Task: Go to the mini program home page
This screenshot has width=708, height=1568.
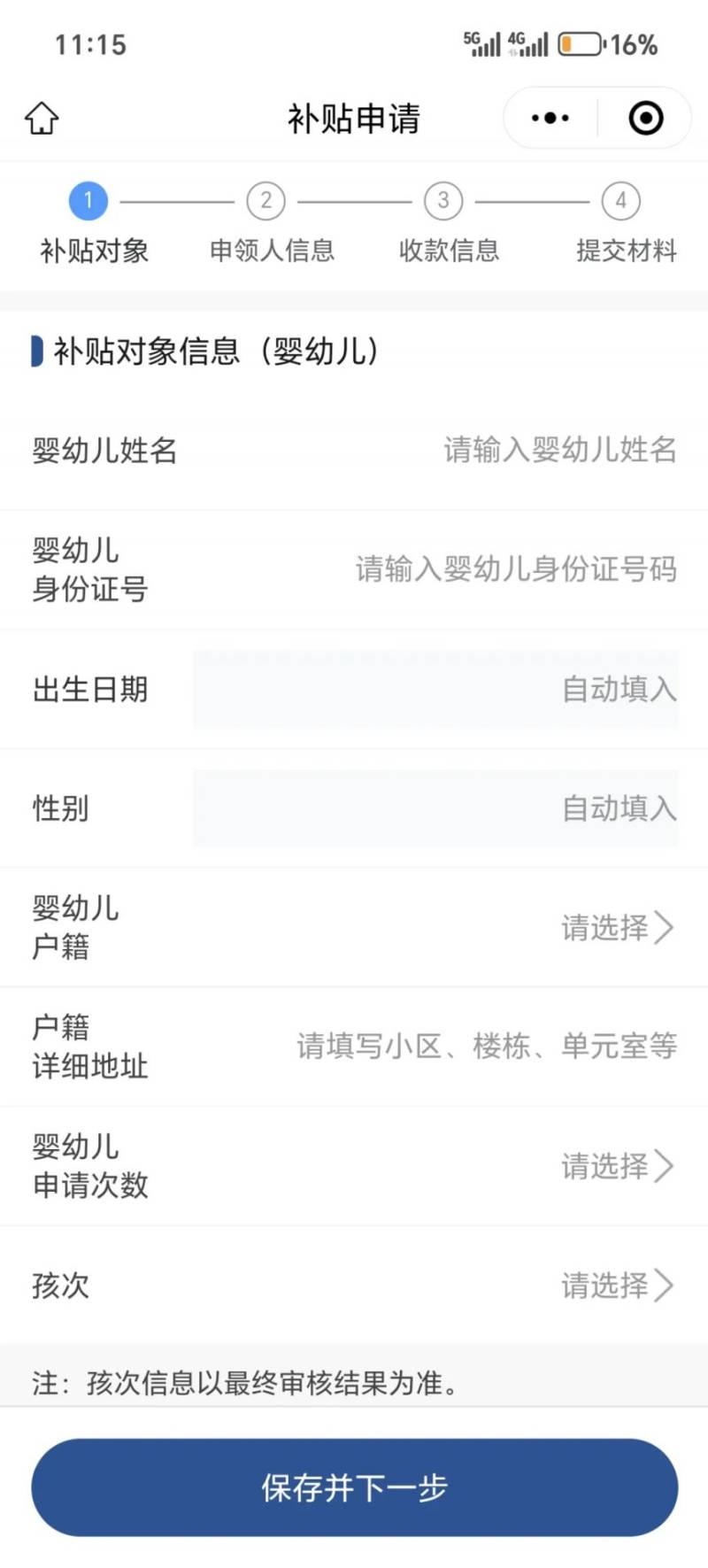Action: click(x=42, y=118)
